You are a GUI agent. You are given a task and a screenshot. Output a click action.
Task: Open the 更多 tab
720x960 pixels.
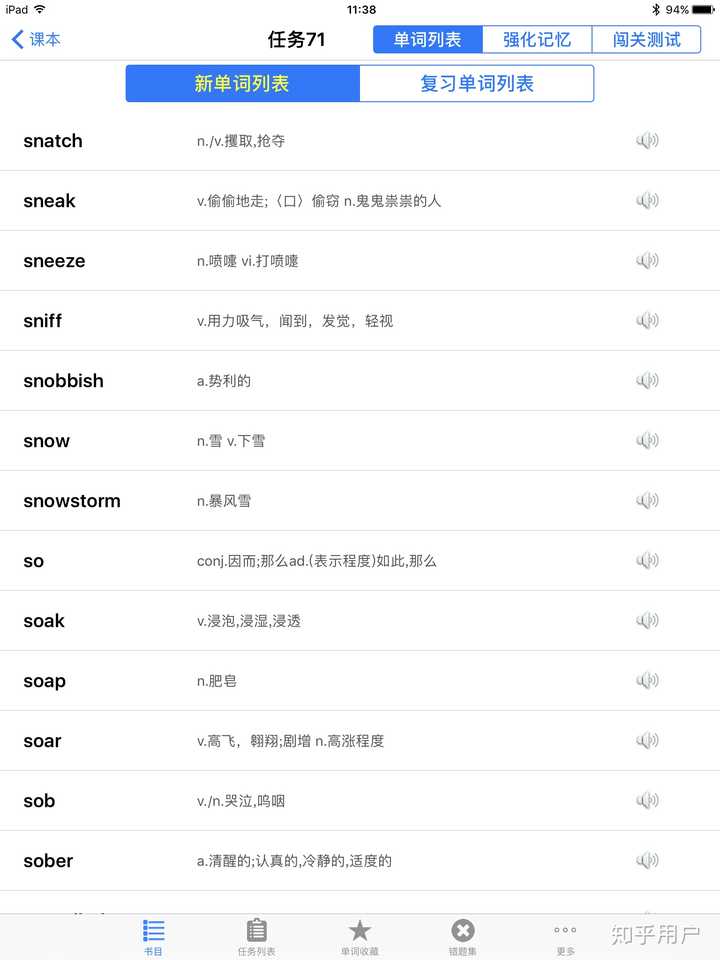pos(565,940)
